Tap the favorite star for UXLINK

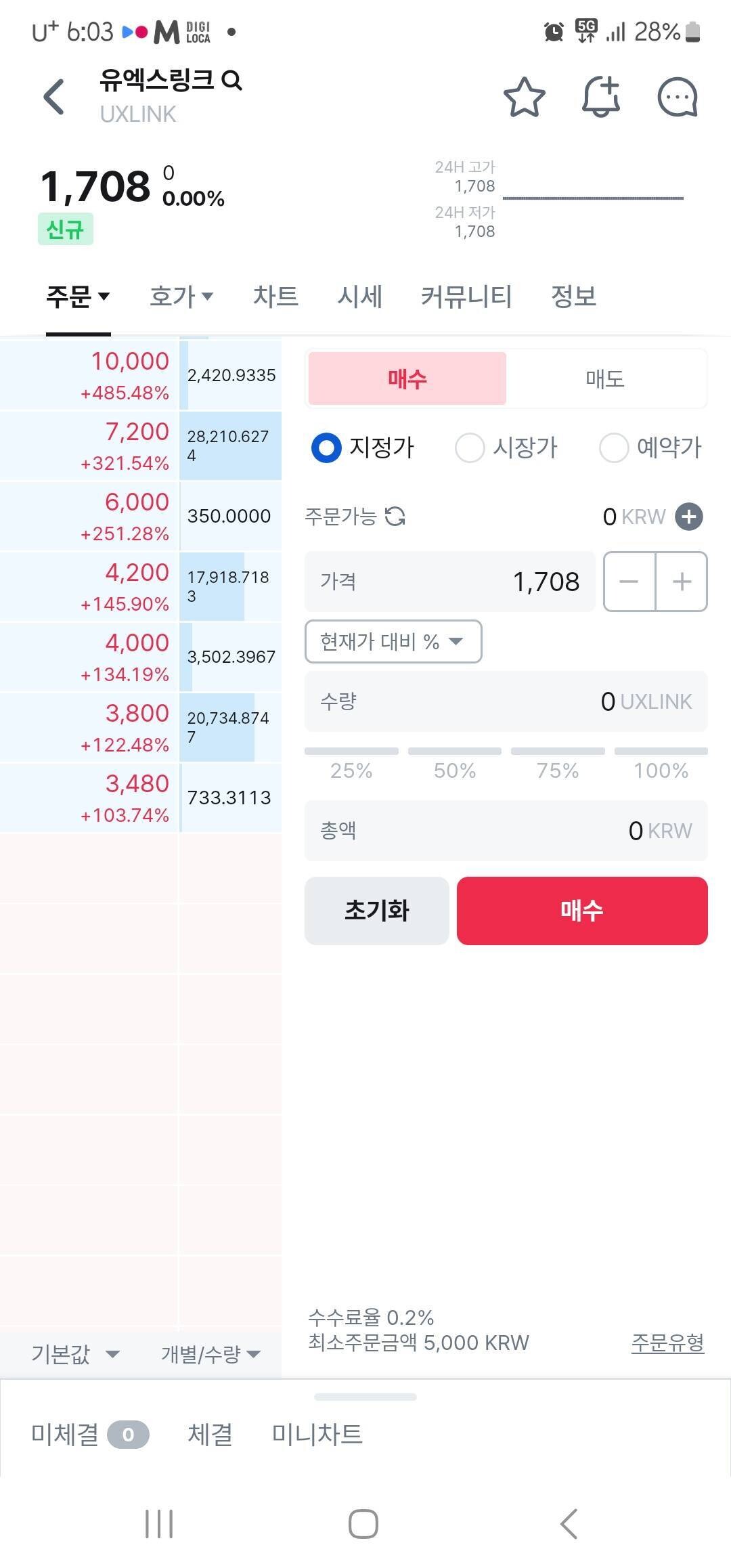click(x=525, y=97)
